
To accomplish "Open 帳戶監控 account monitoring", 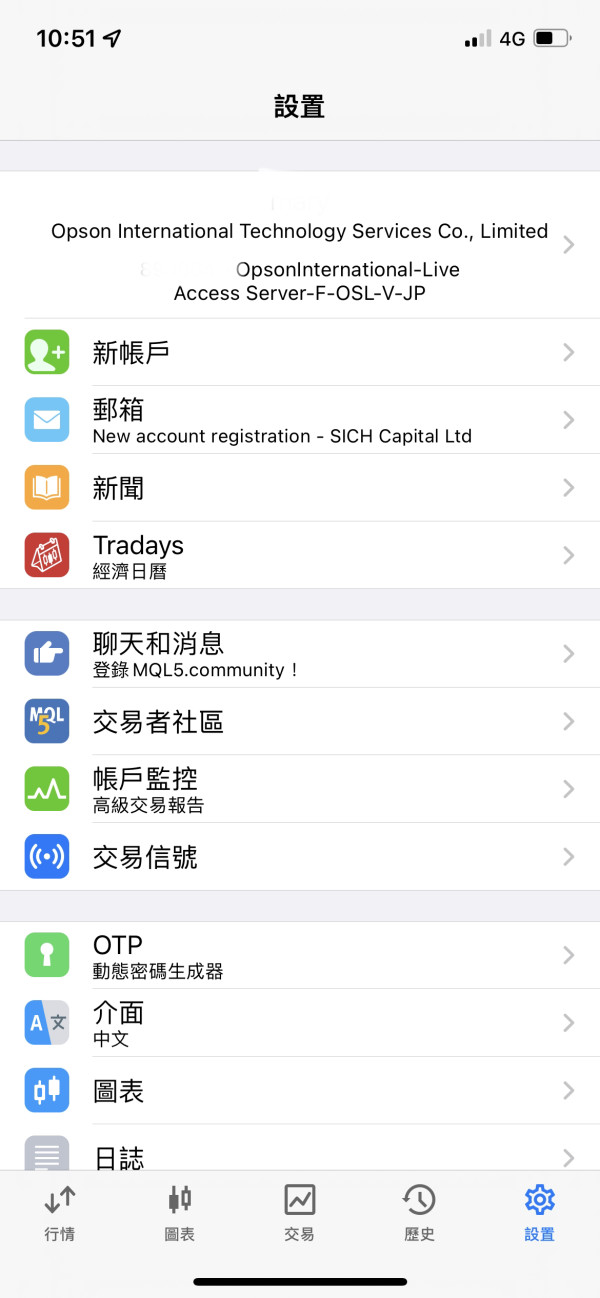I will pyautogui.click(x=300, y=789).
